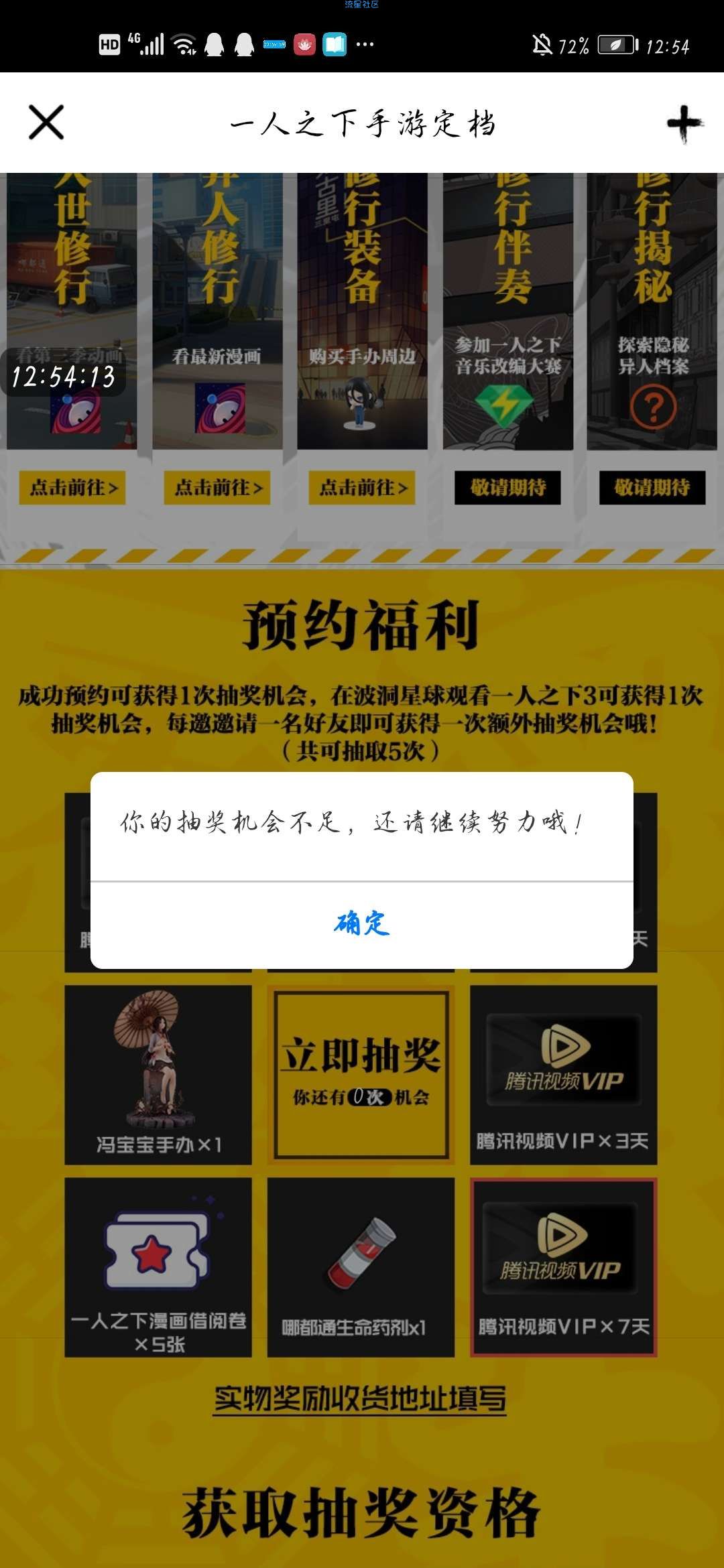This screenshot has width=724, height=1568.
Task: Confirm the dialog by tapping 确定
Action: click(362, 923)
